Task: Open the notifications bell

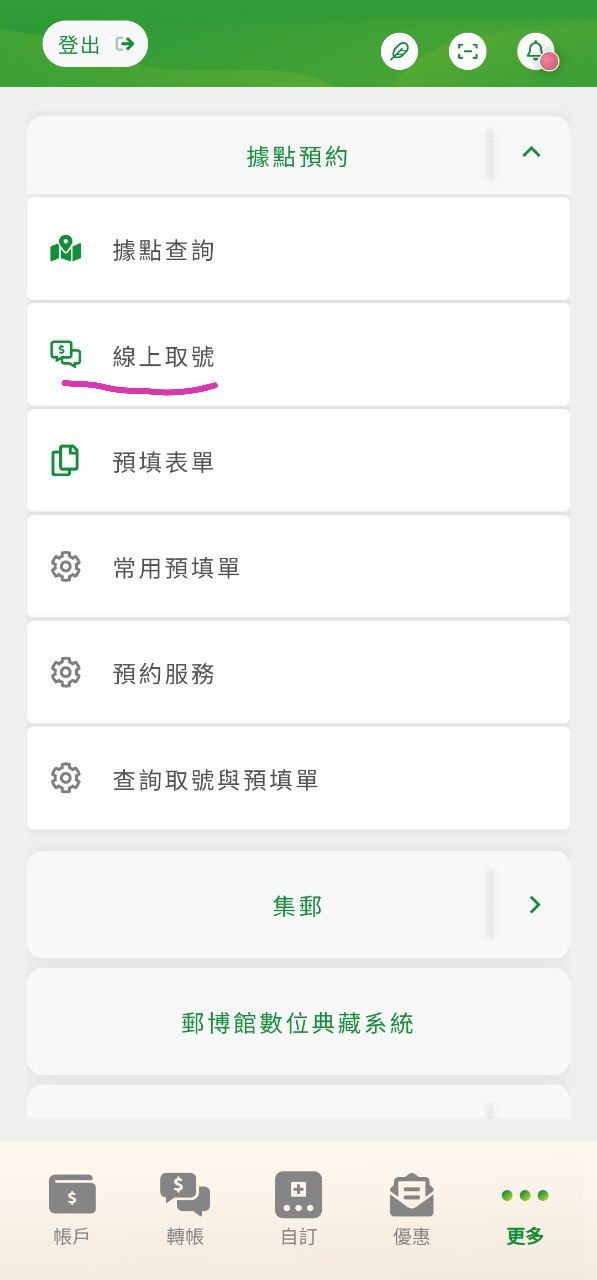Action: click(536, 52)
